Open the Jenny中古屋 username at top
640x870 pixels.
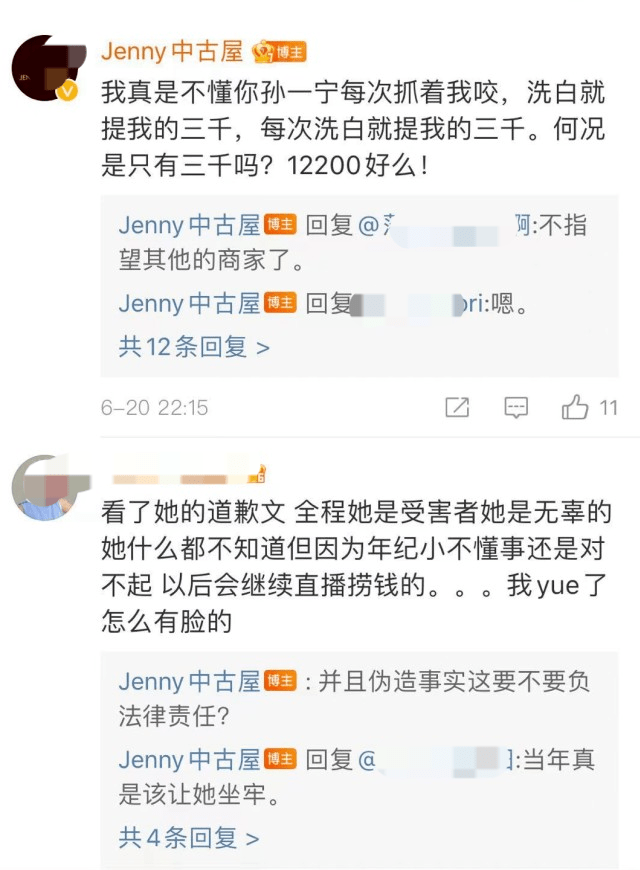coord(171,51)
